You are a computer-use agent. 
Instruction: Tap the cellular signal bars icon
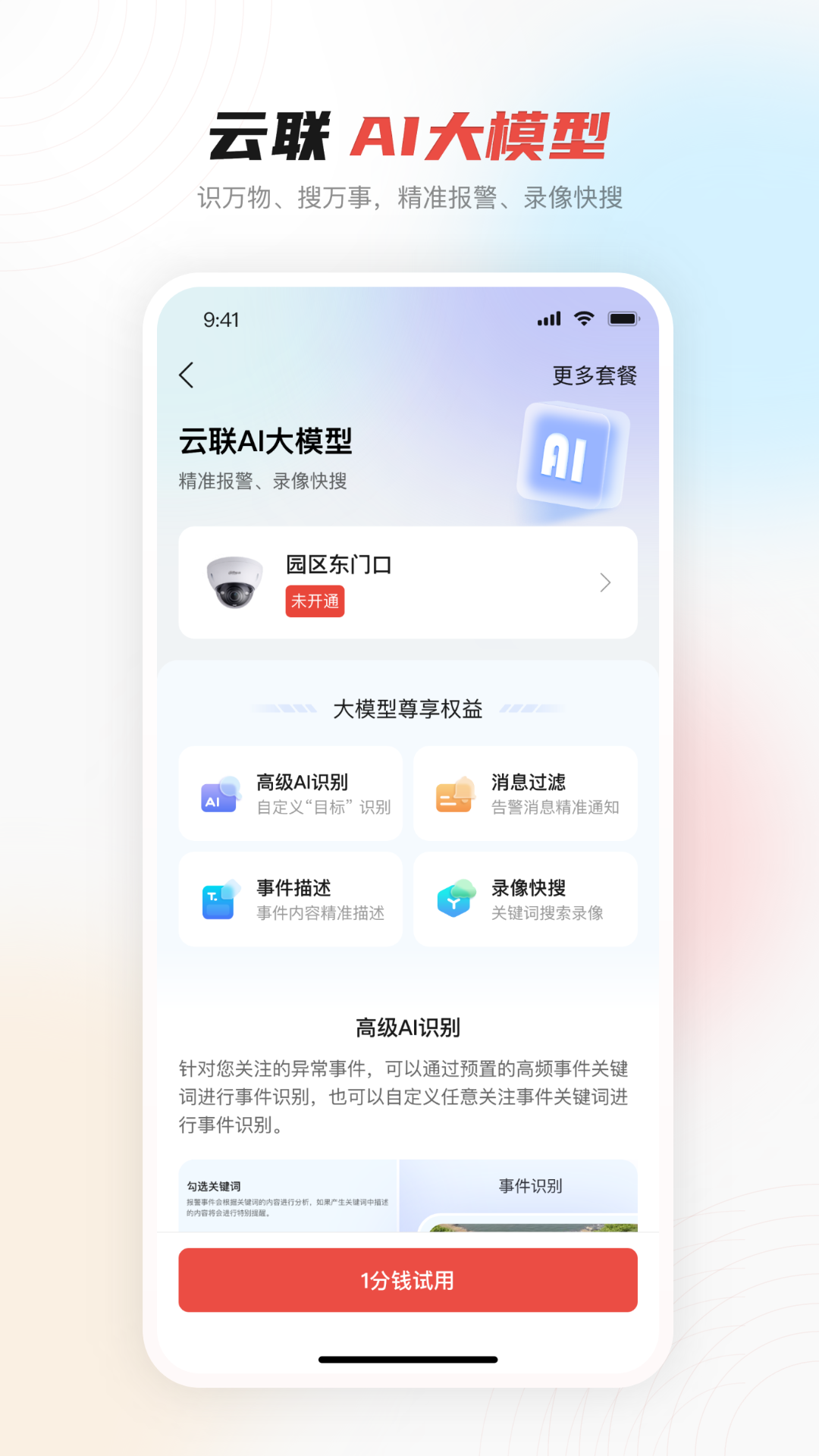coord(548,319)
